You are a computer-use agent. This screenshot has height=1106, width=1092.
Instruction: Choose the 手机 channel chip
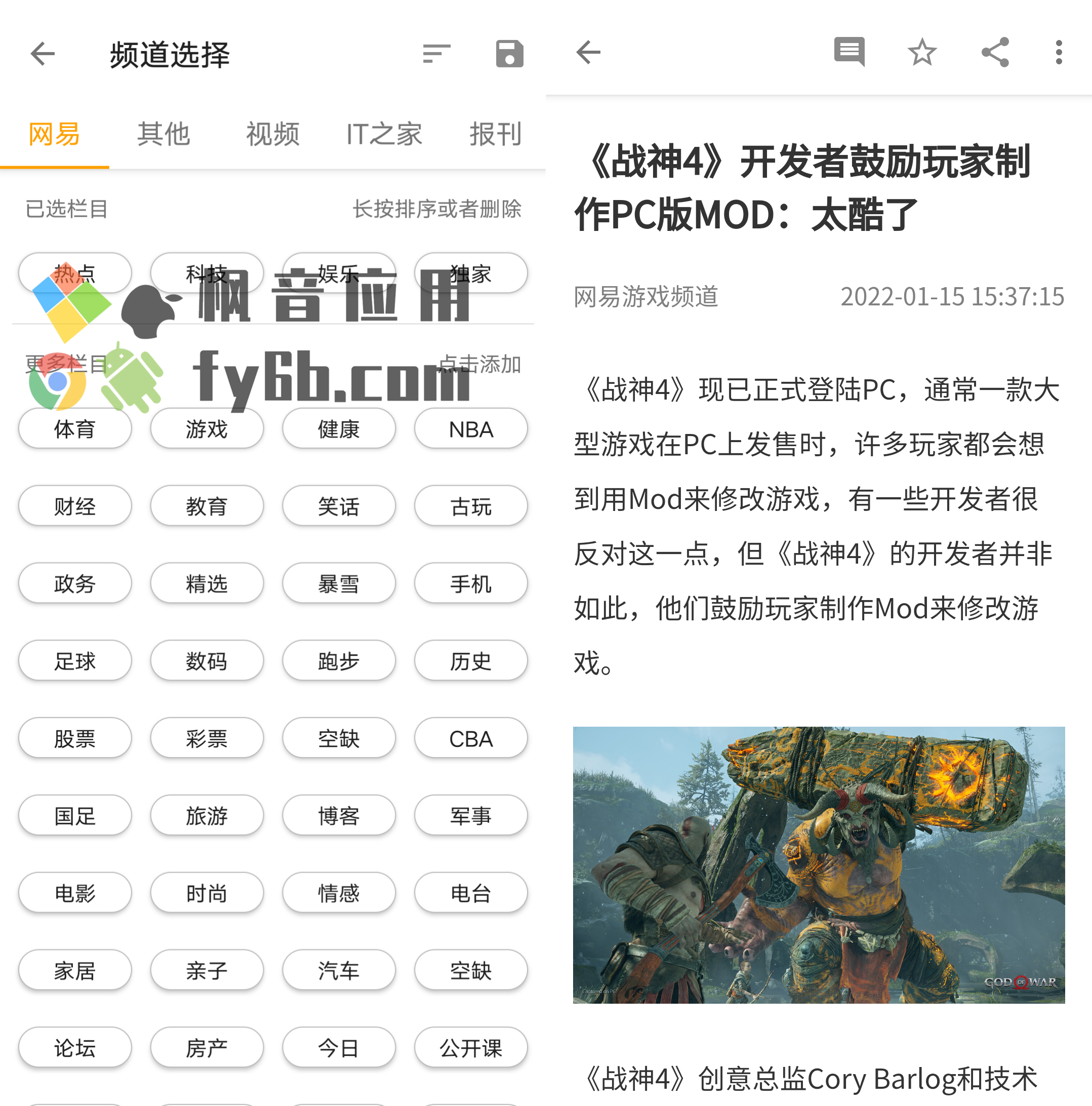tap(470, 583)
